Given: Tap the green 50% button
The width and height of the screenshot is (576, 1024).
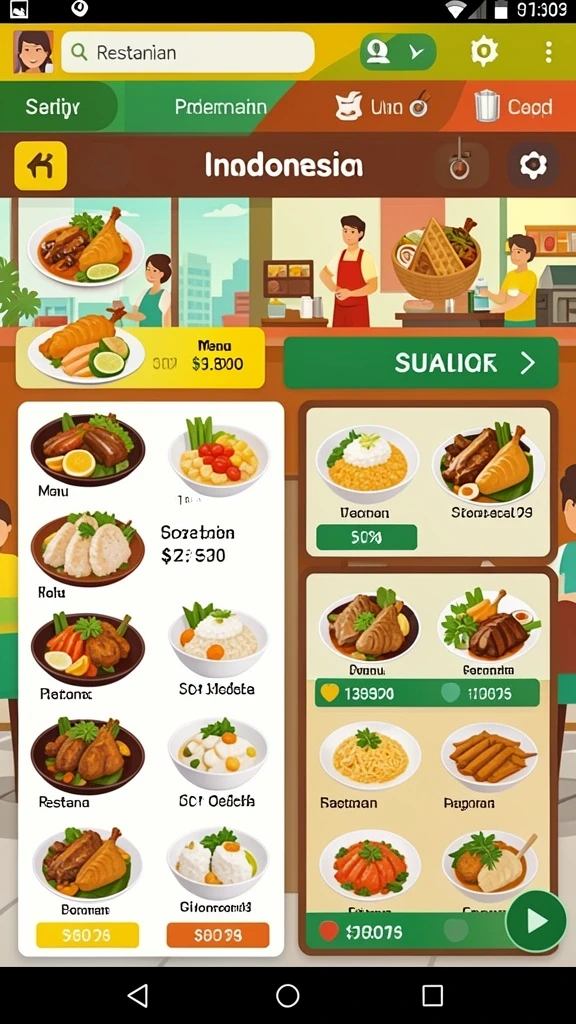Looking at the screenshot, I should click(366, 537).
